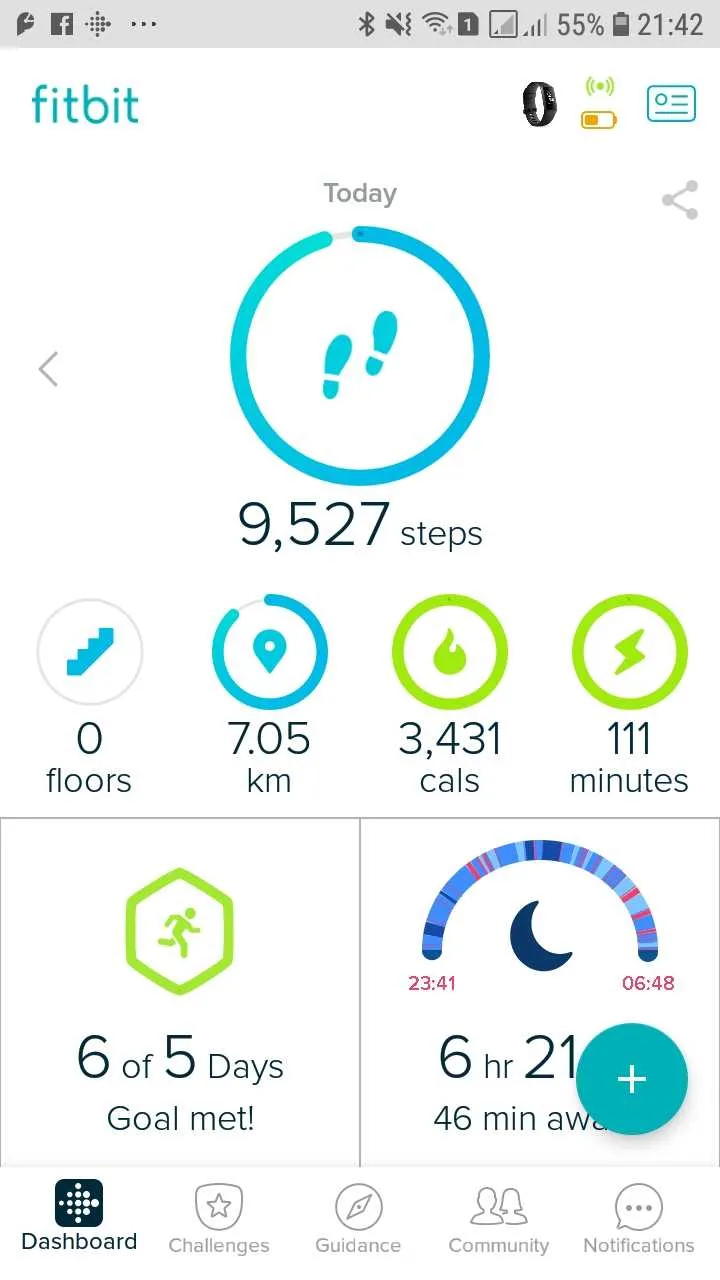The height and width of the screenshot is (1280, 720).
Task: Open the Fitbit tracker device icon
Action: (539, 104)
